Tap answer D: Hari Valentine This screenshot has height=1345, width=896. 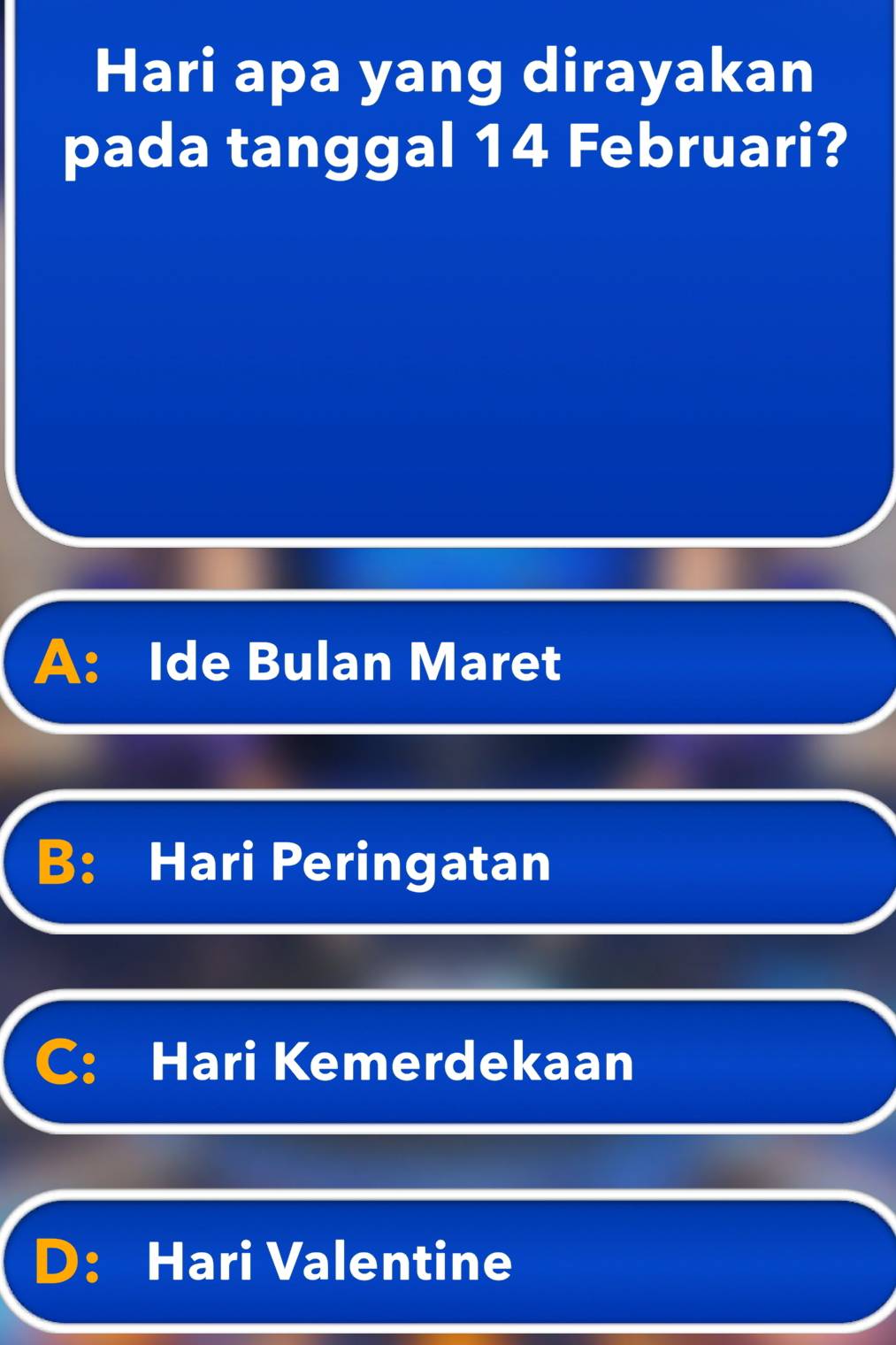448,1261
